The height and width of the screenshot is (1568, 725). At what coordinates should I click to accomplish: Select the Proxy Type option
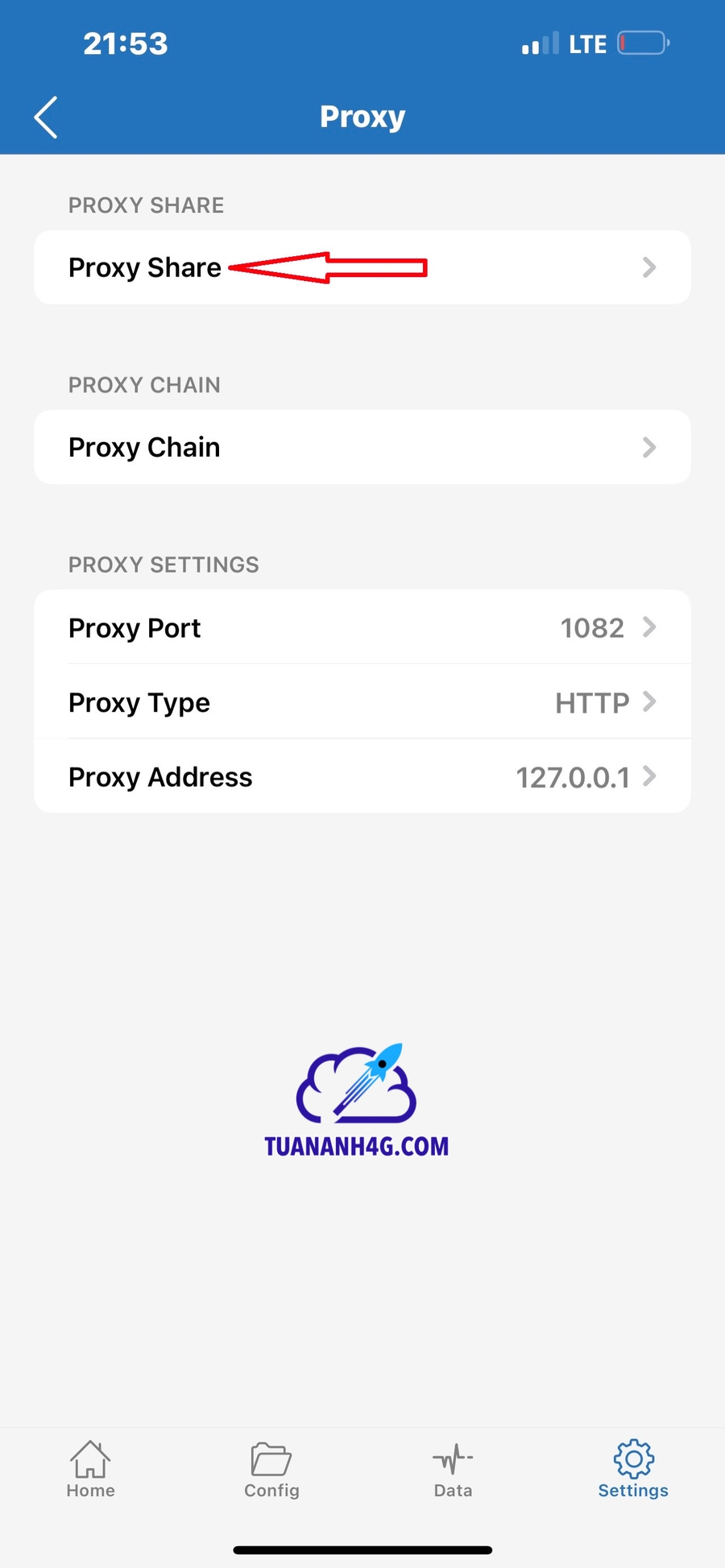pos(362,702)
